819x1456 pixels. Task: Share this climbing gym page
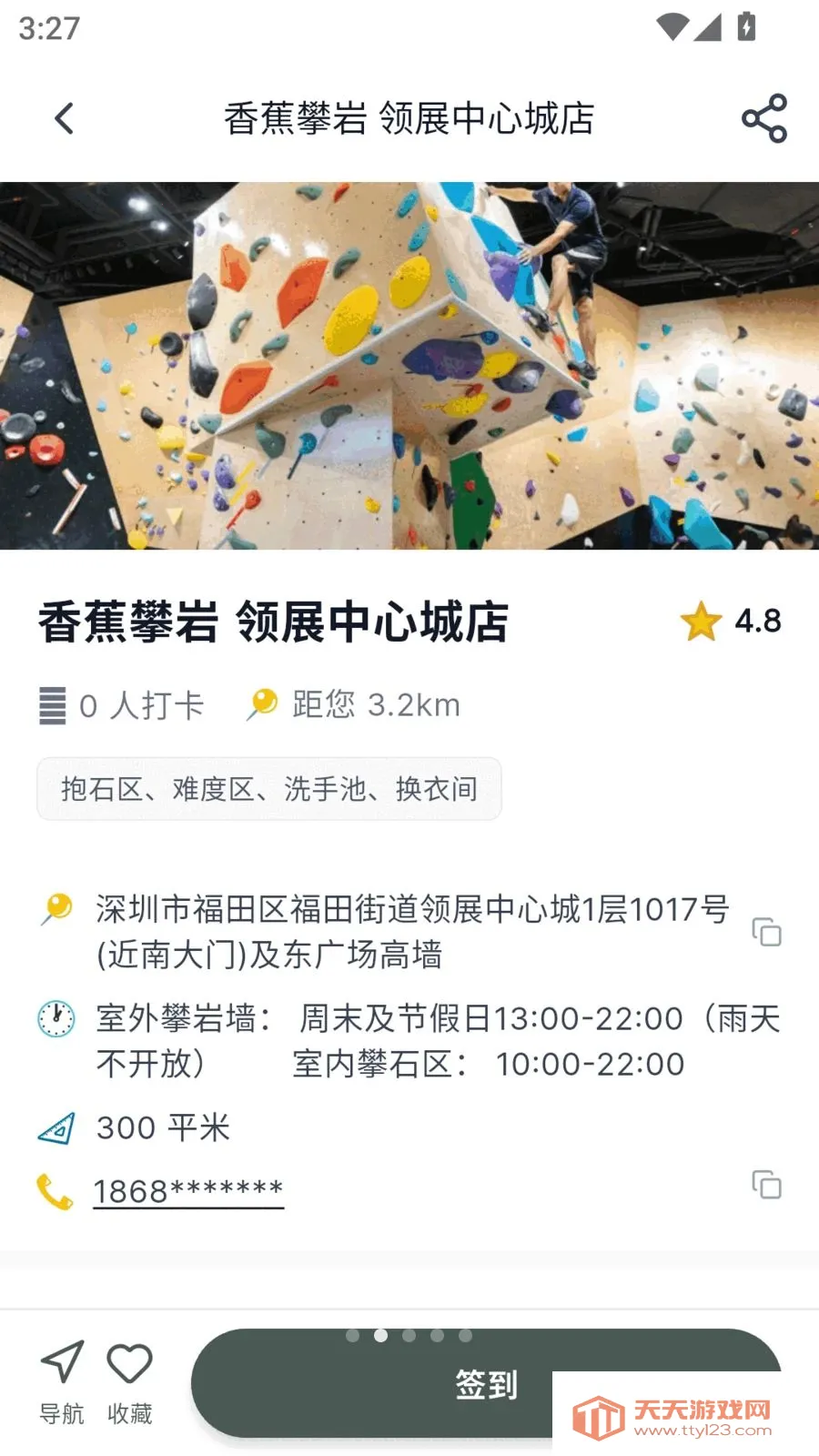click(763, 118)
